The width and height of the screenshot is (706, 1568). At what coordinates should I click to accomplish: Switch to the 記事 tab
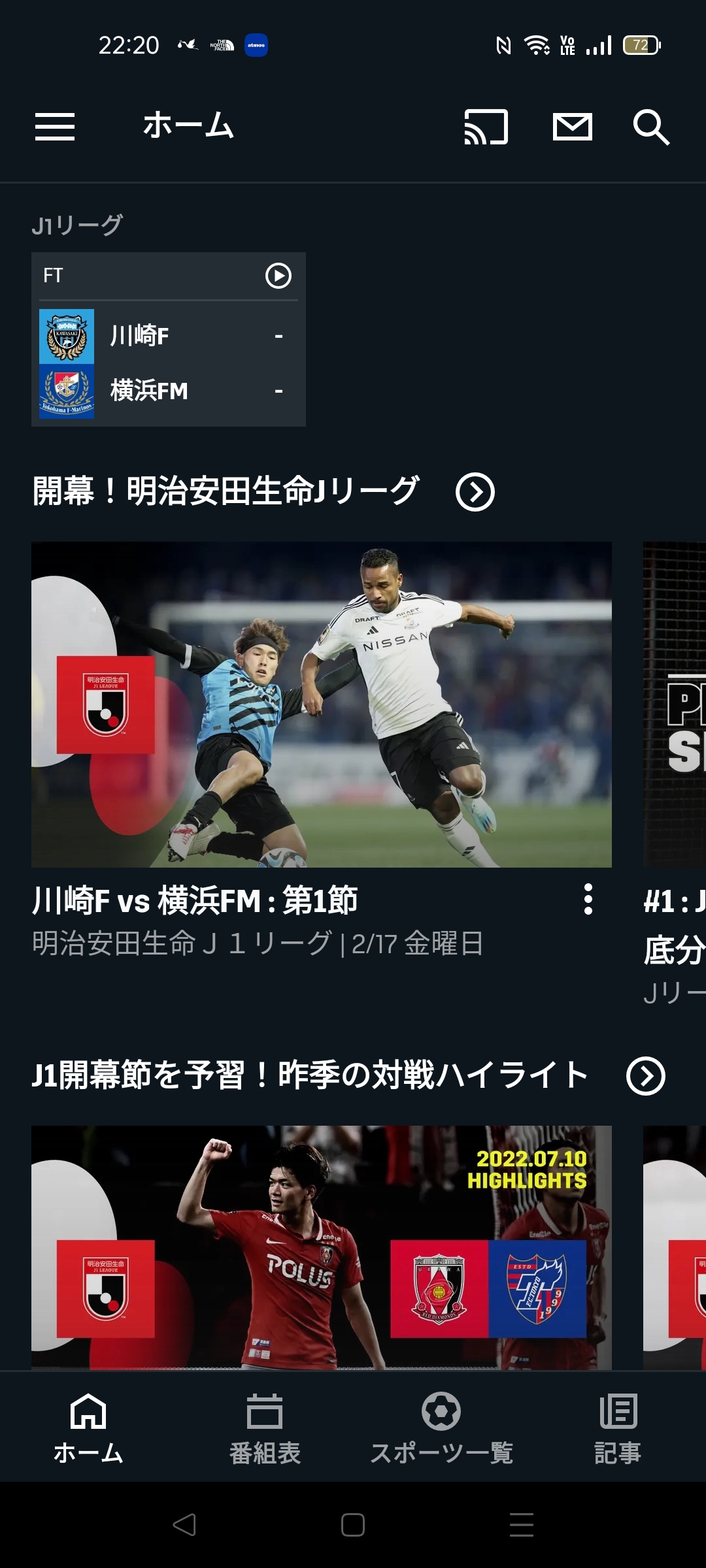[x=618, y=1428]
